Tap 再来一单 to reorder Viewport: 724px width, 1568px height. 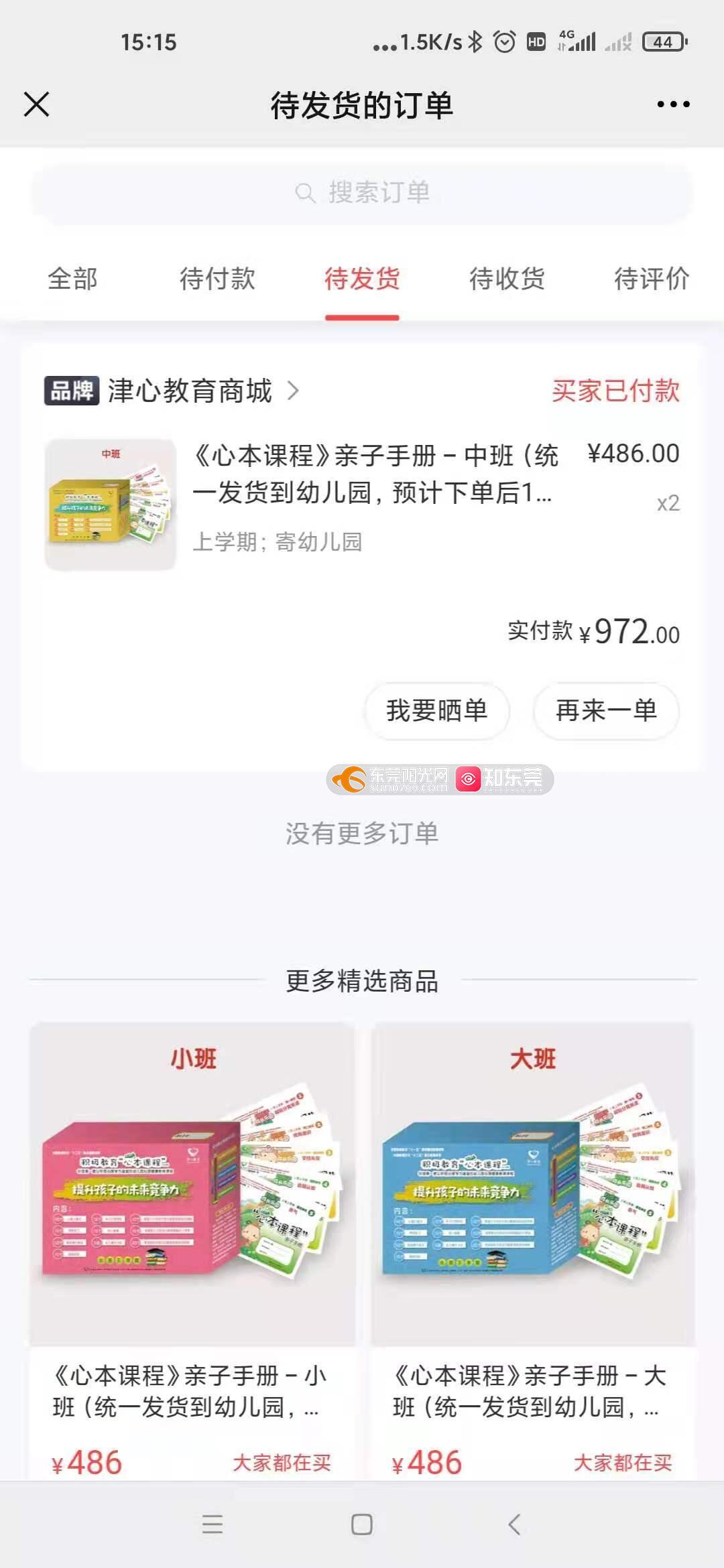[x=606, y=711]
